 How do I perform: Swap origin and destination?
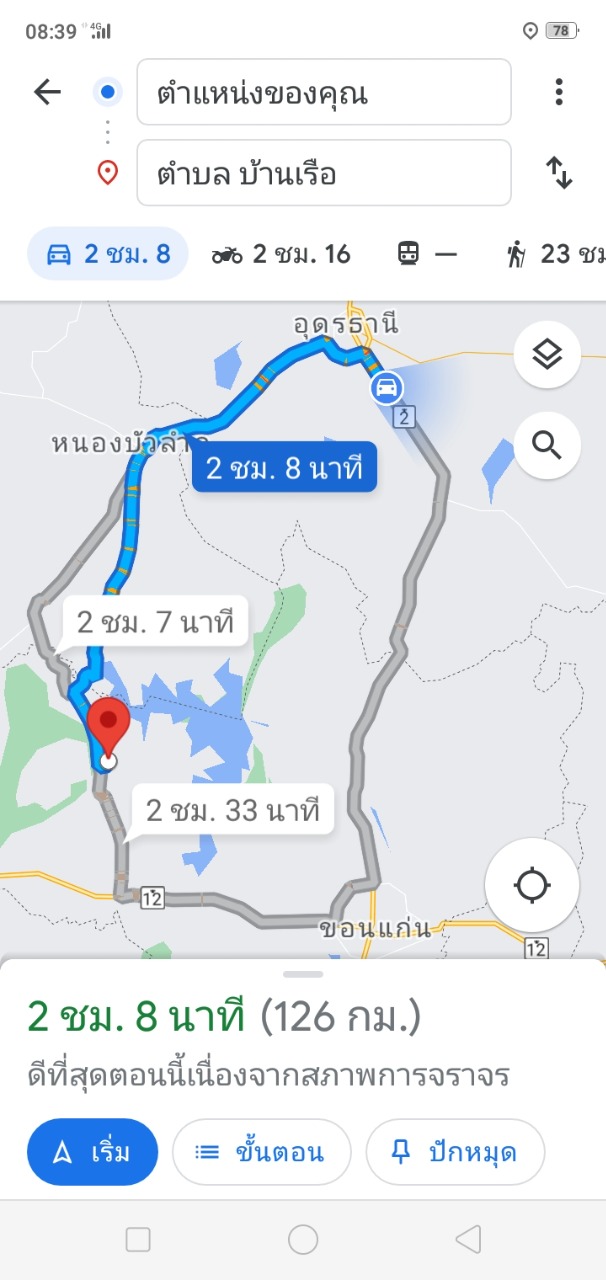[x=559, y=173]
